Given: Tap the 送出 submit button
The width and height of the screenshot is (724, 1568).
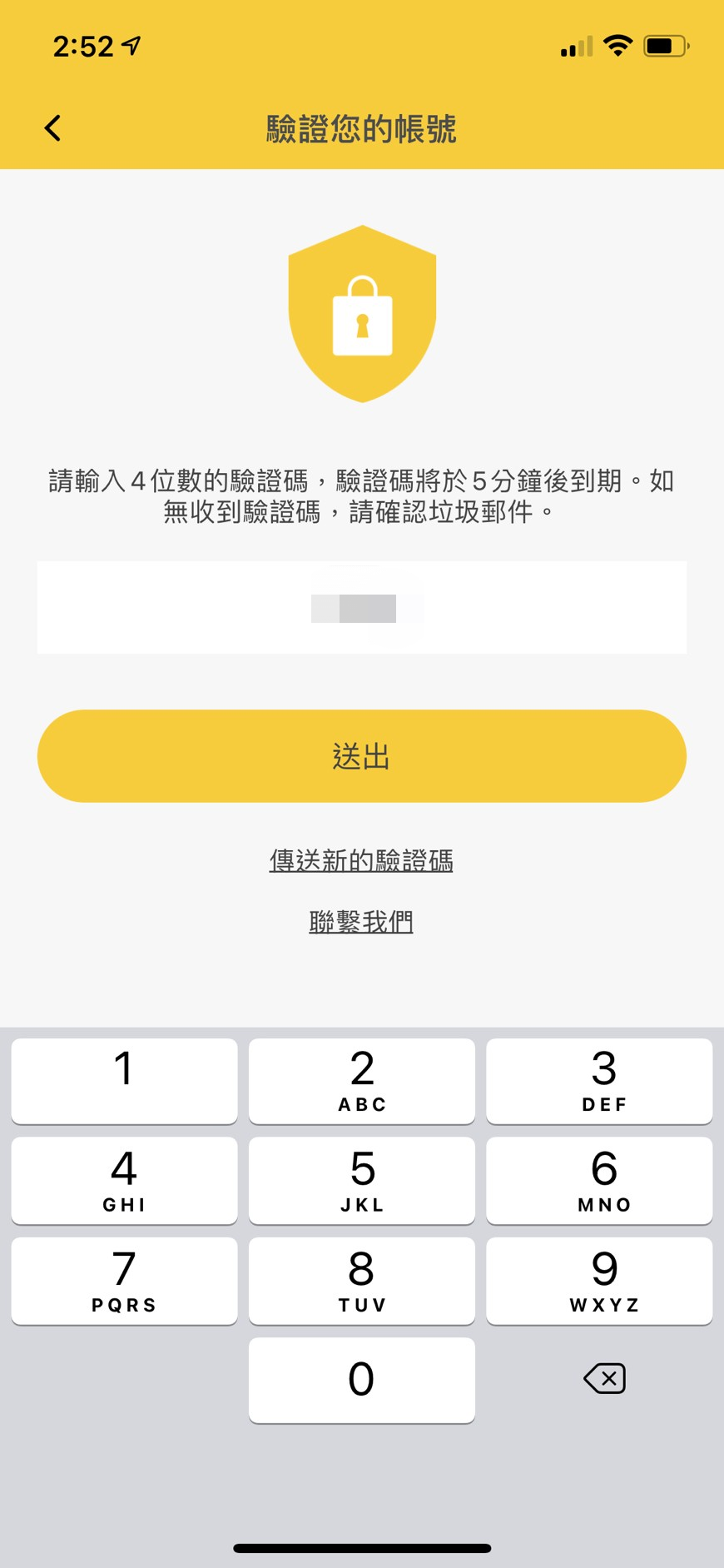Looking at the screenshot, I should tap(361, 756).
